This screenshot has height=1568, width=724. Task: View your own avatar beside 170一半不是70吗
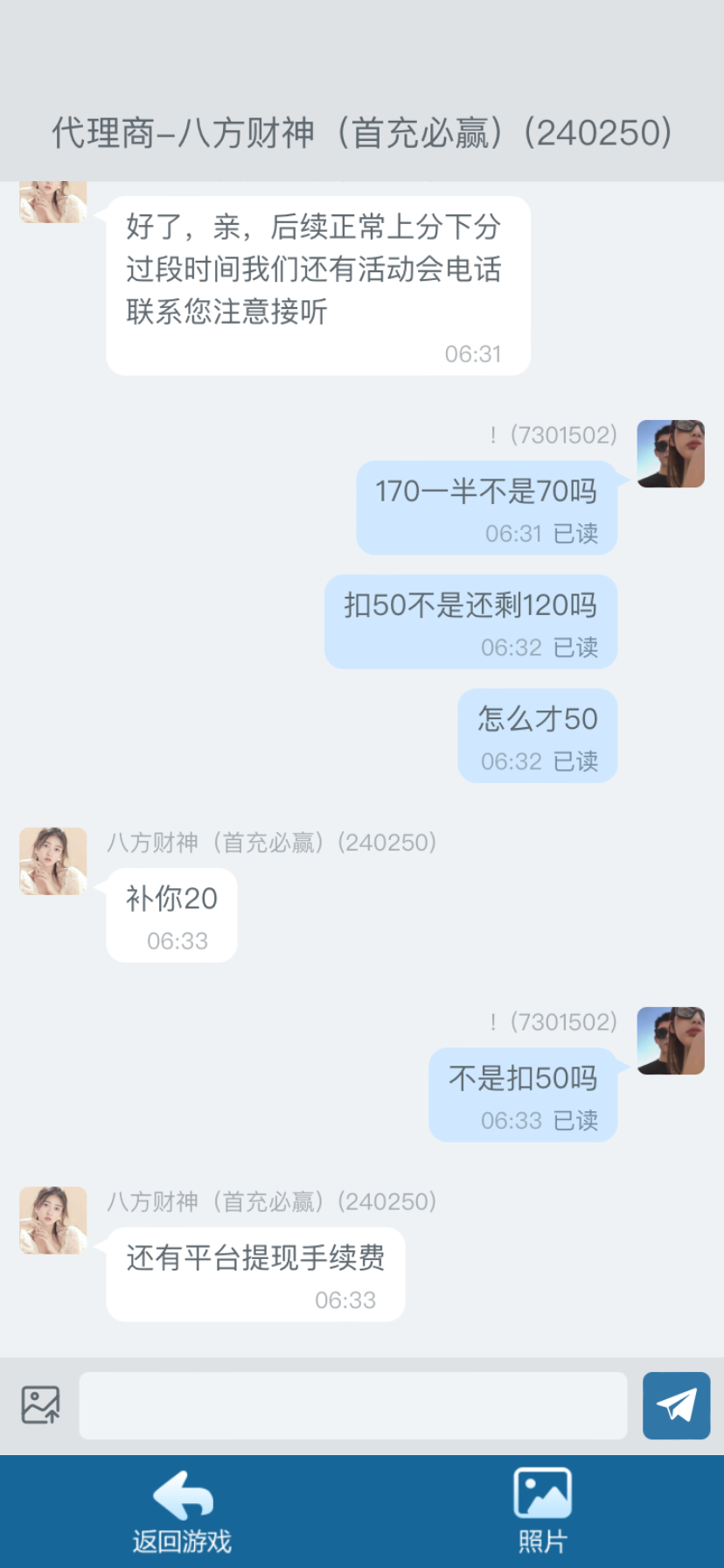click(671, 453)
